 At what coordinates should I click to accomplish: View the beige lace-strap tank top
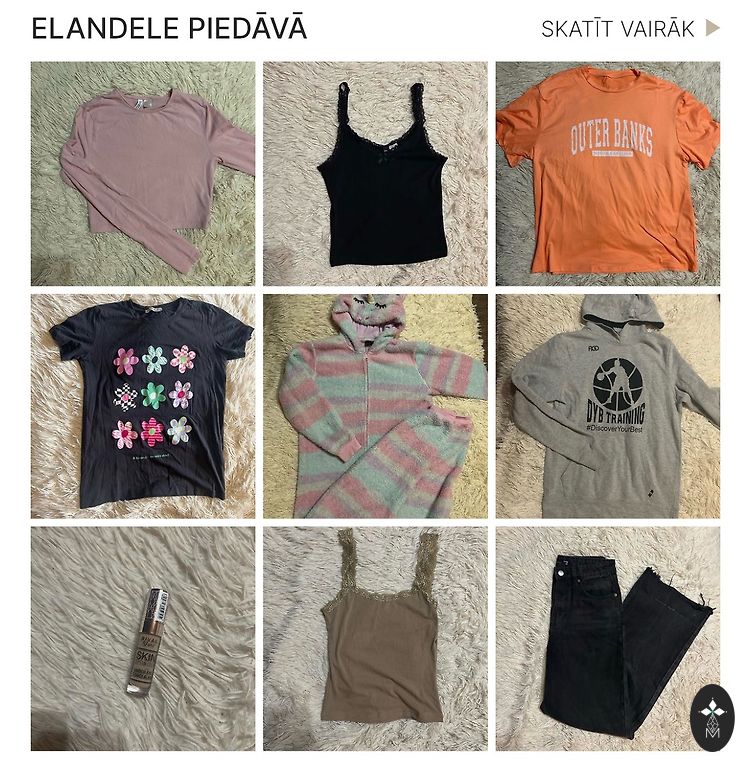375,638
